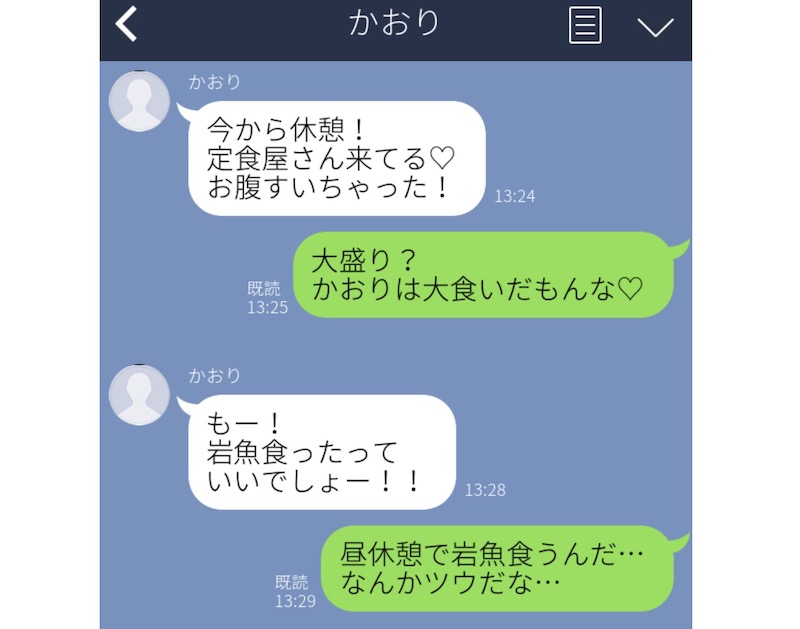Go back from the かおり chat
Screen dimensions: 800x629
127,24
